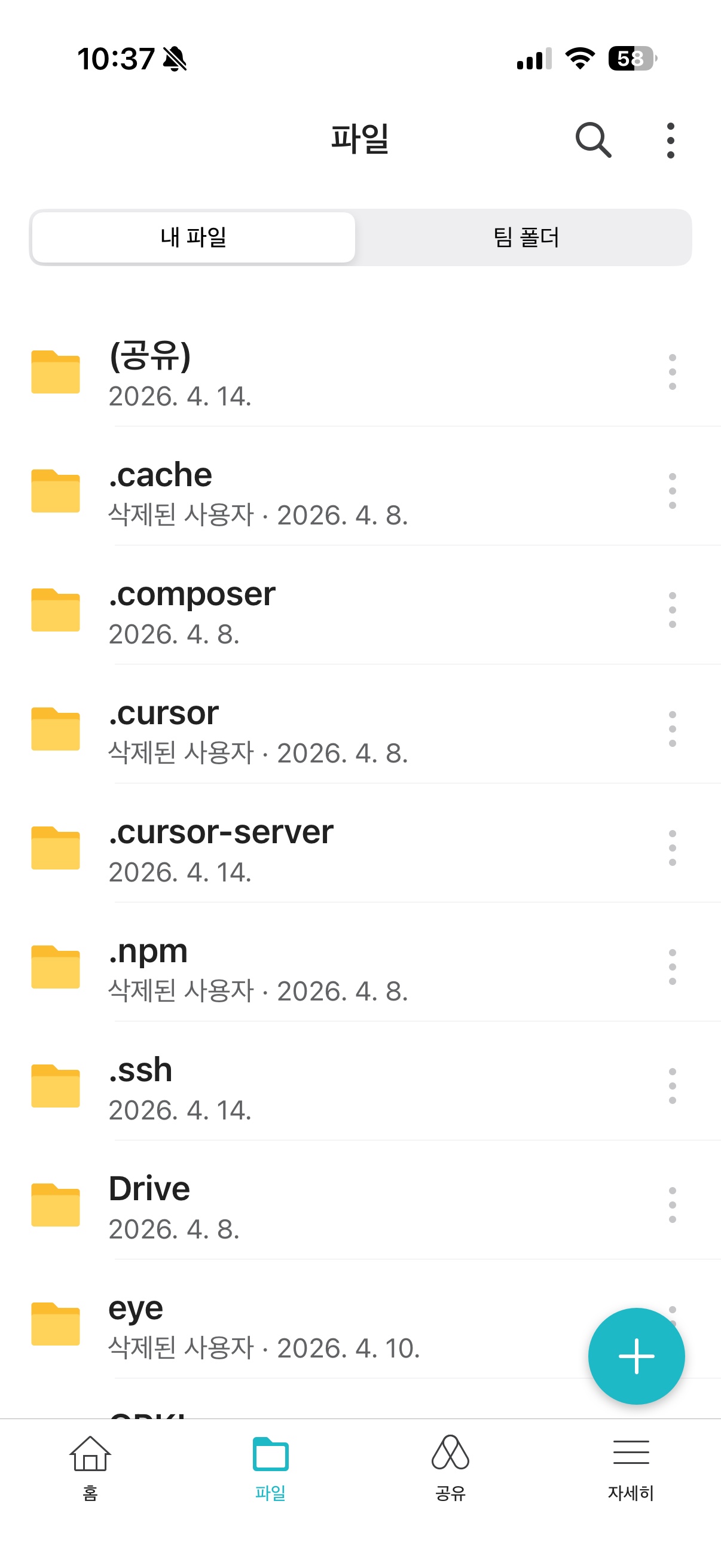Show more options for .ssh folder
This screenshot has width=721, height=1568.
pos(672,1087)
